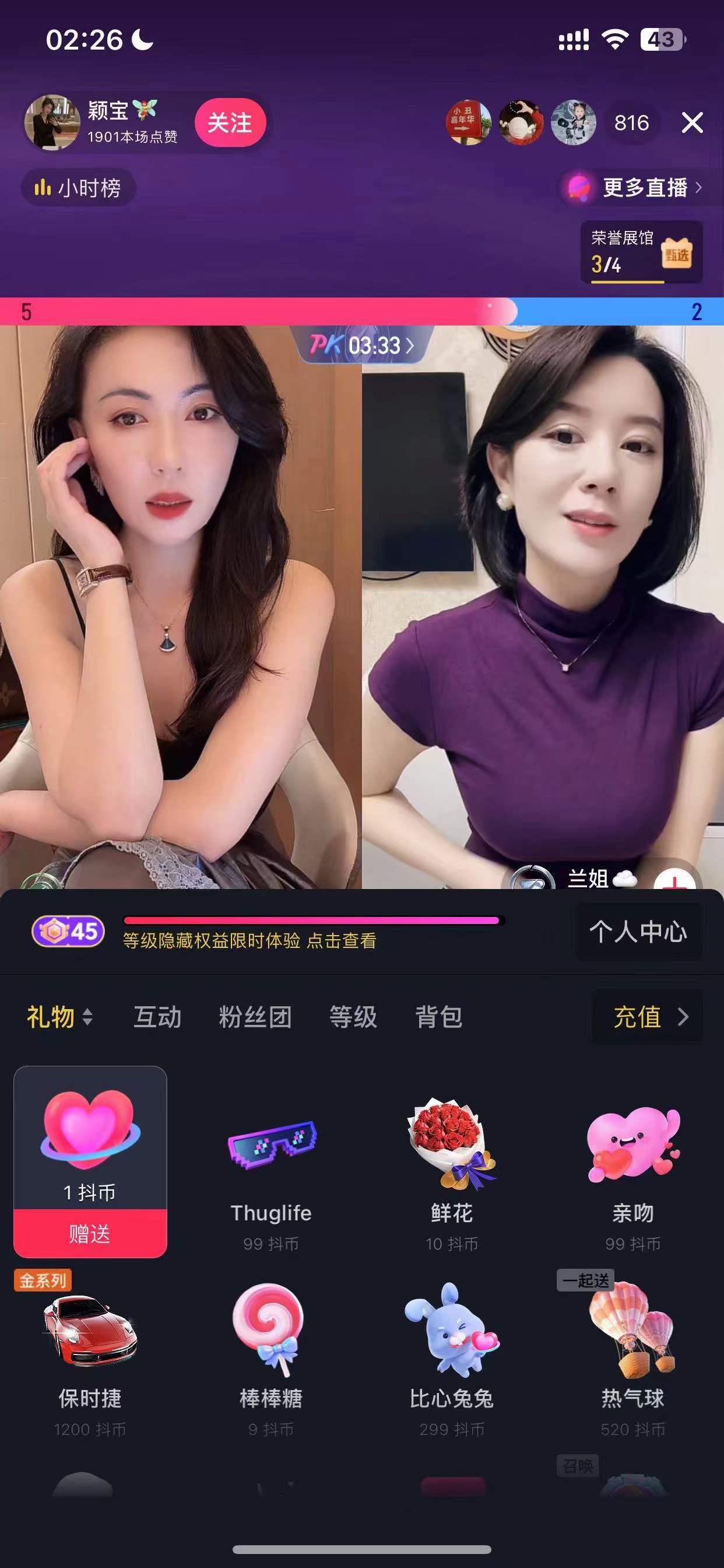
Task: Open 更多直播 for more live streams
Action: pos(635,187)
